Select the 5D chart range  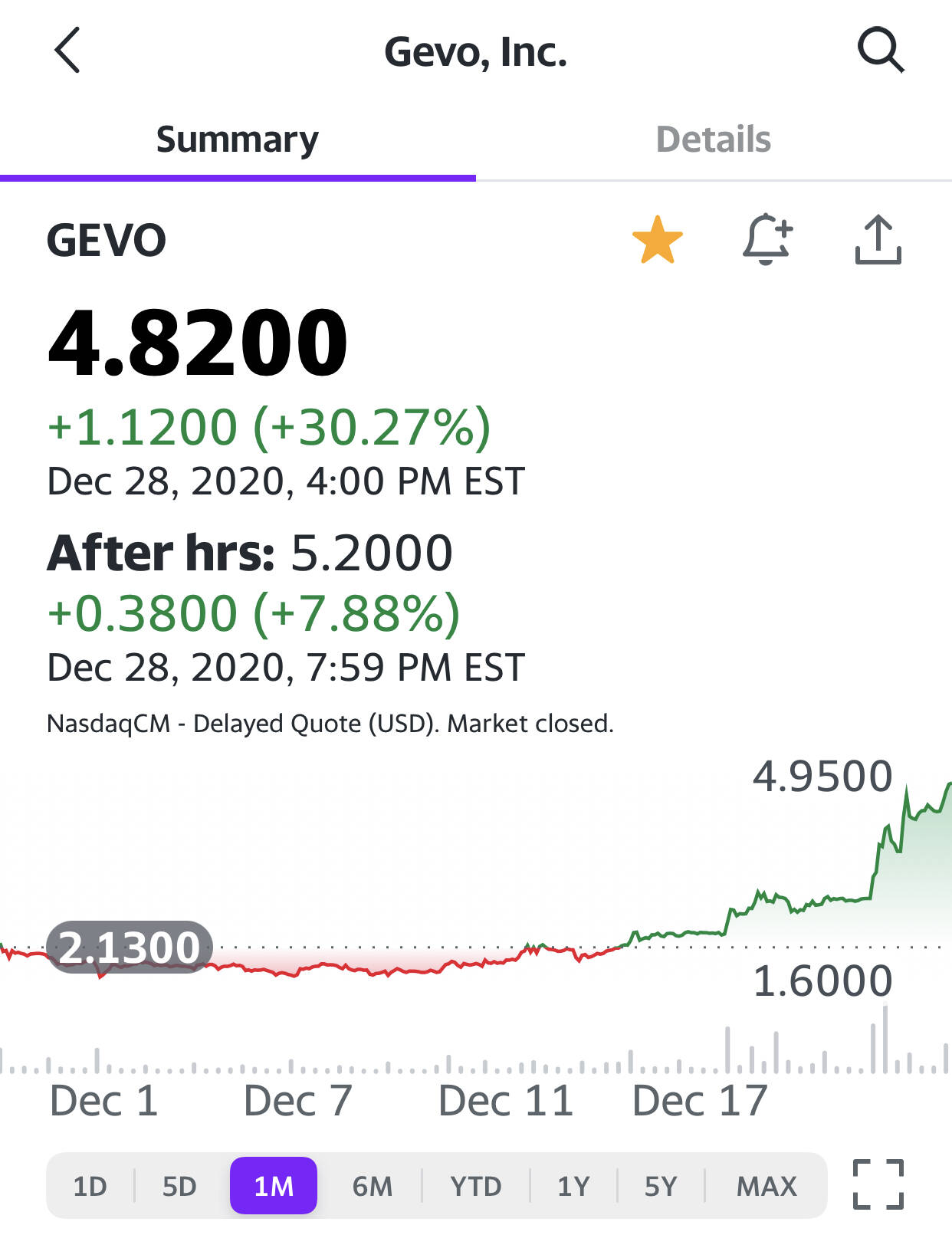point(179,1186)
